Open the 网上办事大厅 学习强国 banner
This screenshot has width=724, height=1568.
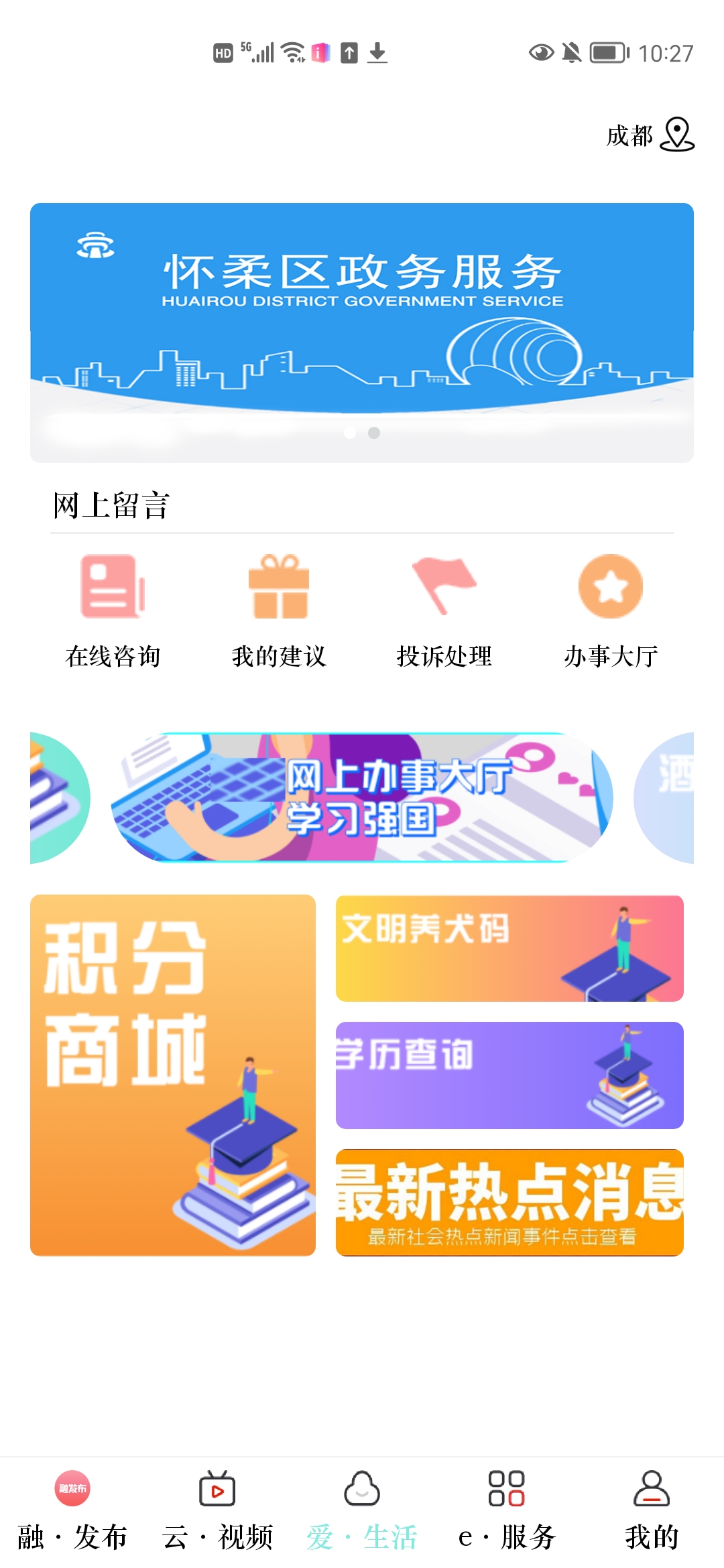[x=362, y=797]
